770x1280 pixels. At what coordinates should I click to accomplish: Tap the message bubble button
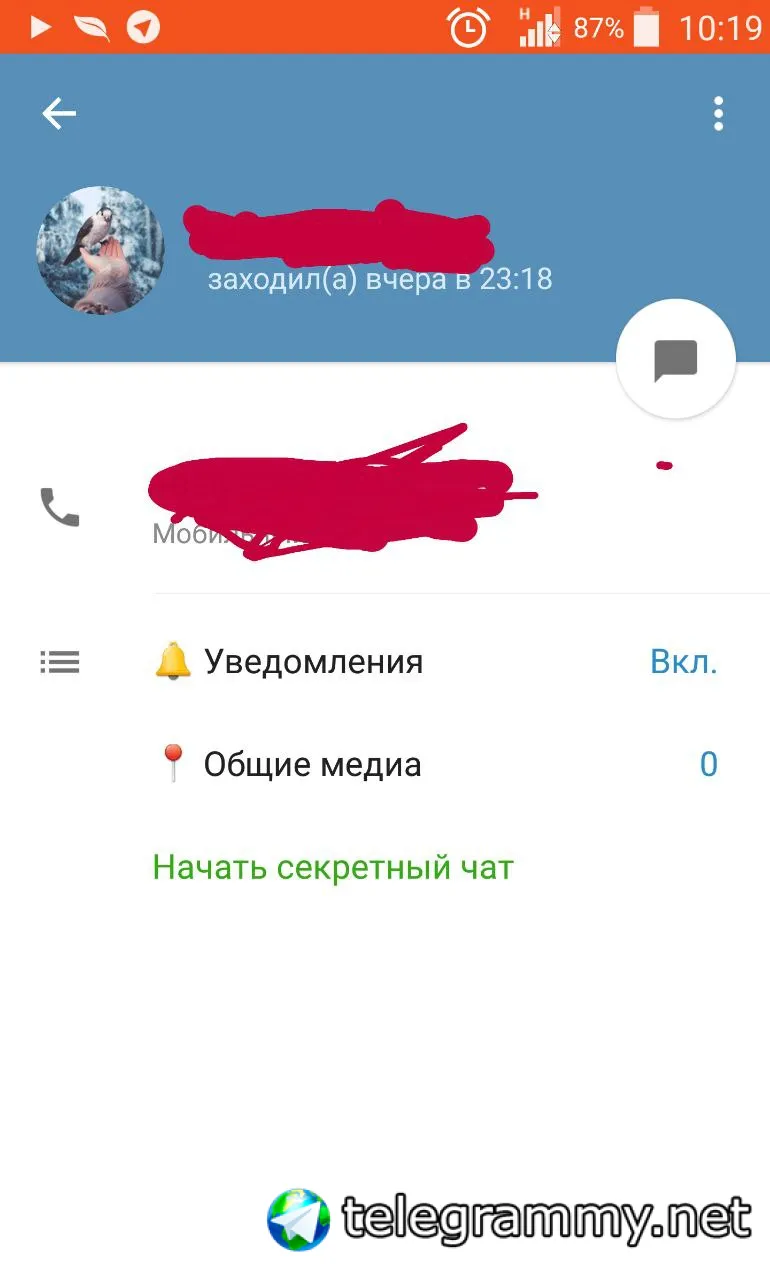pos(675,359)
